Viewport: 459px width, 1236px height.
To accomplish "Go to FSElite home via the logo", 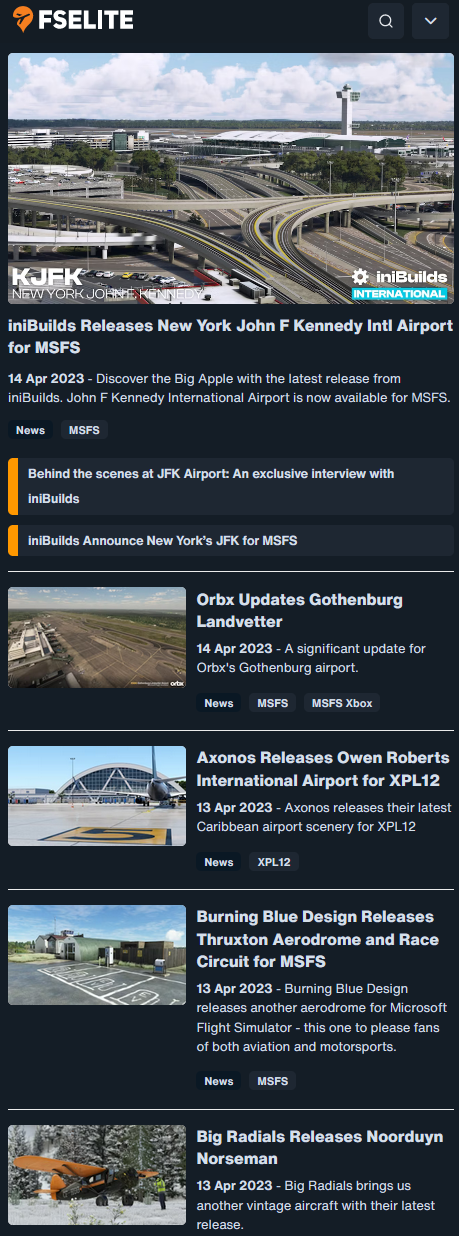I will 72,18.
